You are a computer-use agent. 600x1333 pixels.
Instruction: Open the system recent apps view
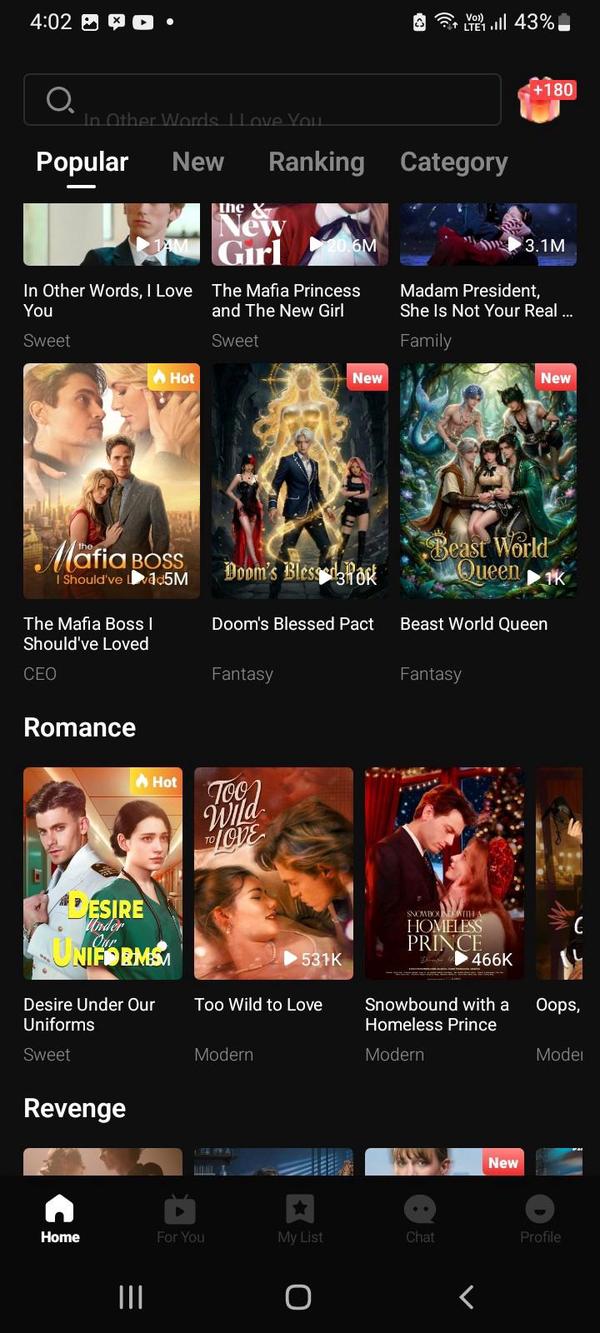tap(131, 1297)
